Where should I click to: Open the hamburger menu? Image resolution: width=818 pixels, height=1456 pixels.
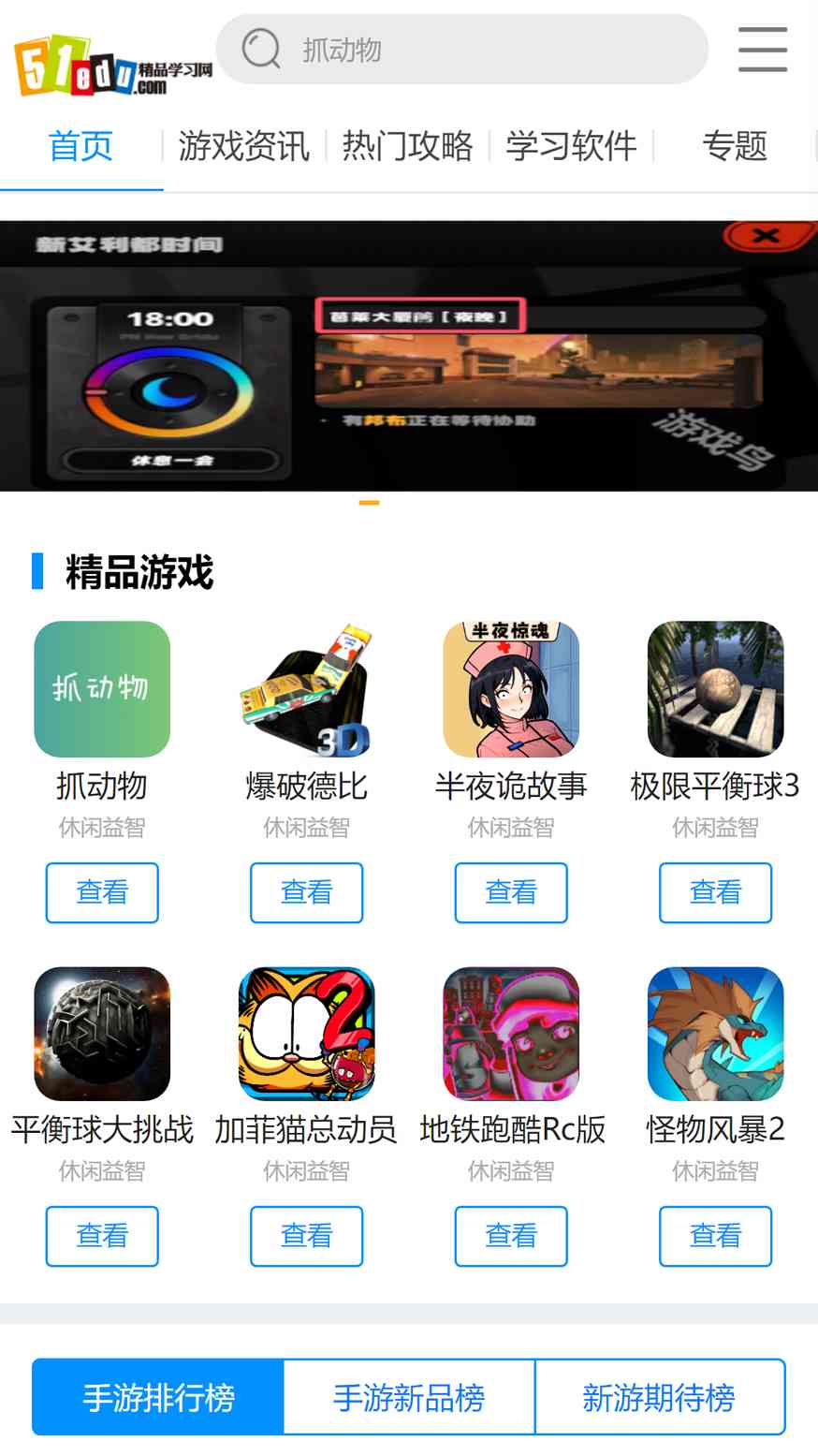(762, 50)
